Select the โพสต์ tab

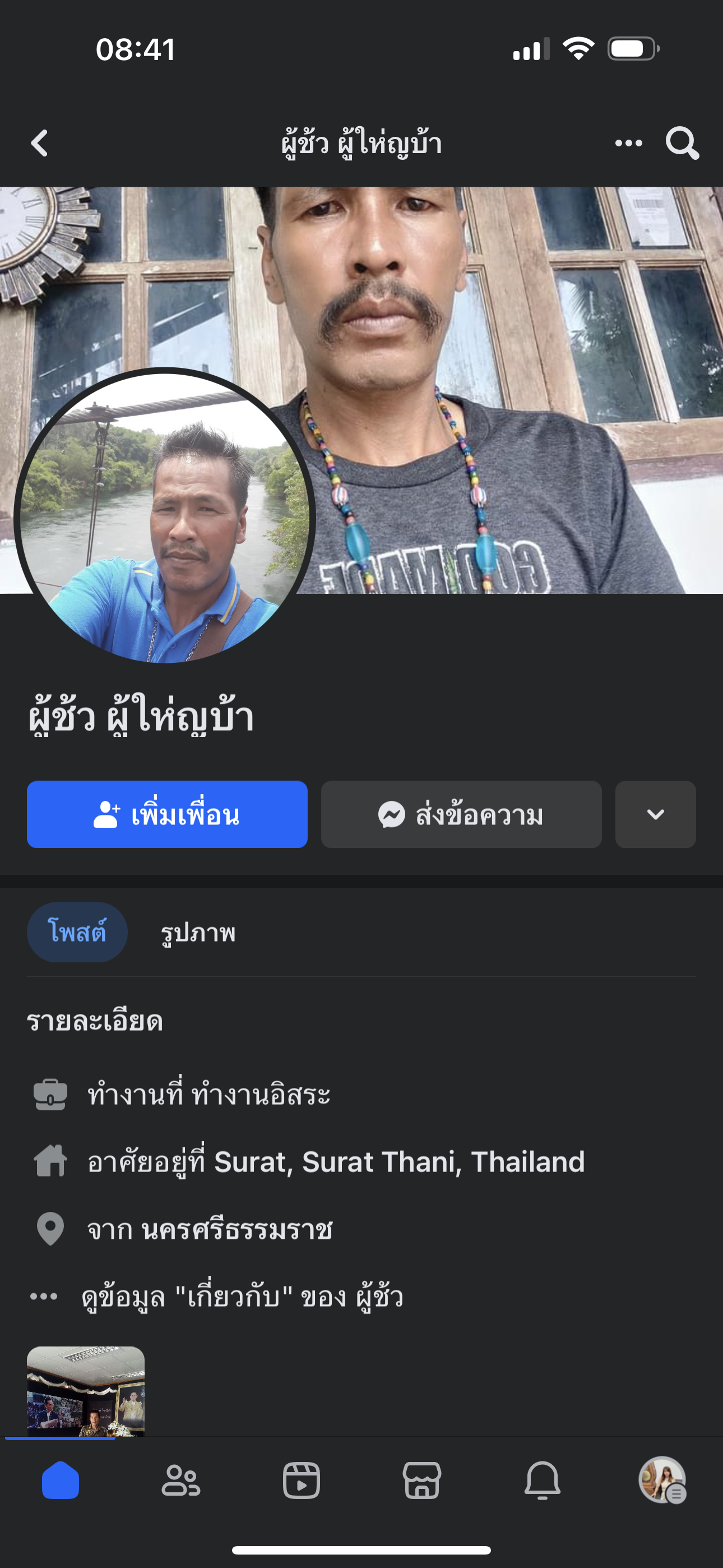pos(77,932)
